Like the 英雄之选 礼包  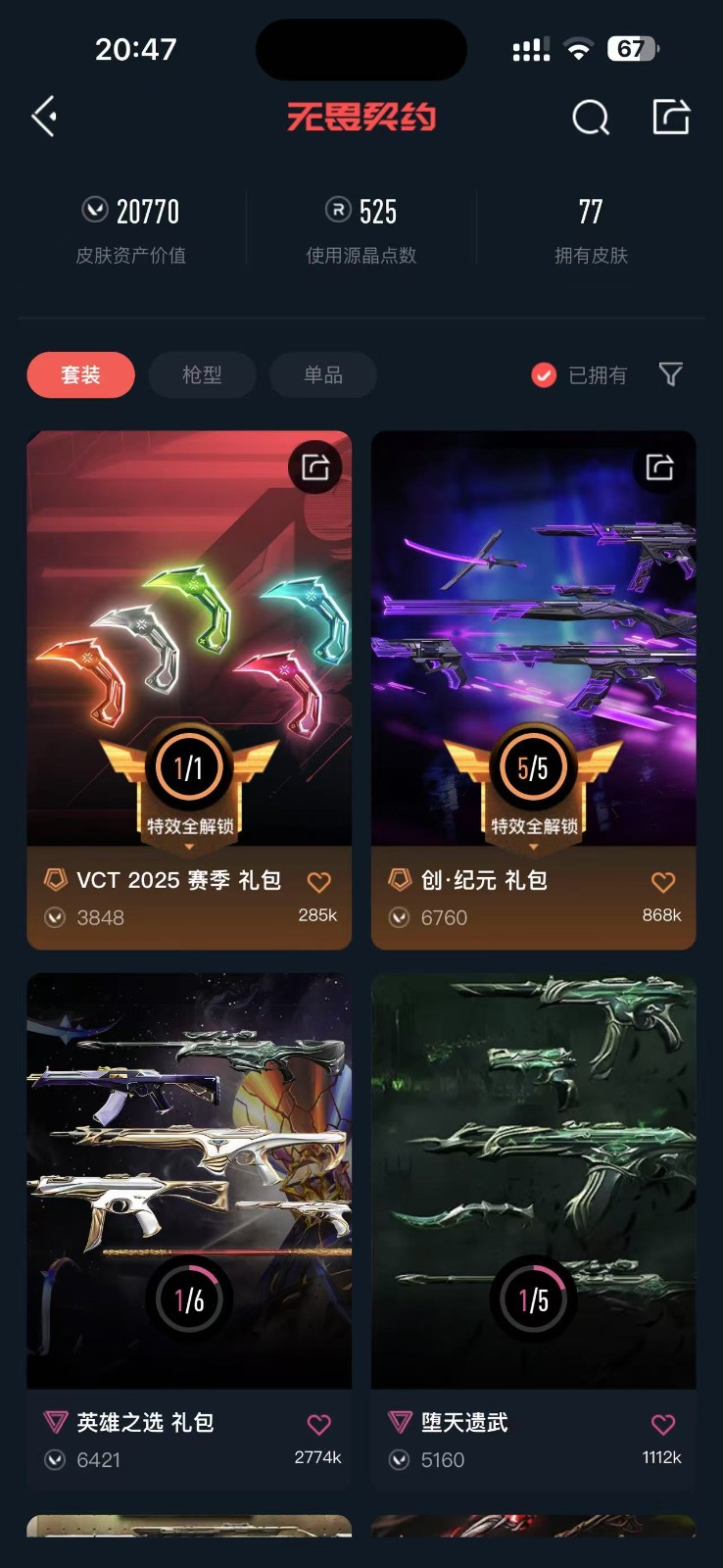click(x=319, y=1424)
